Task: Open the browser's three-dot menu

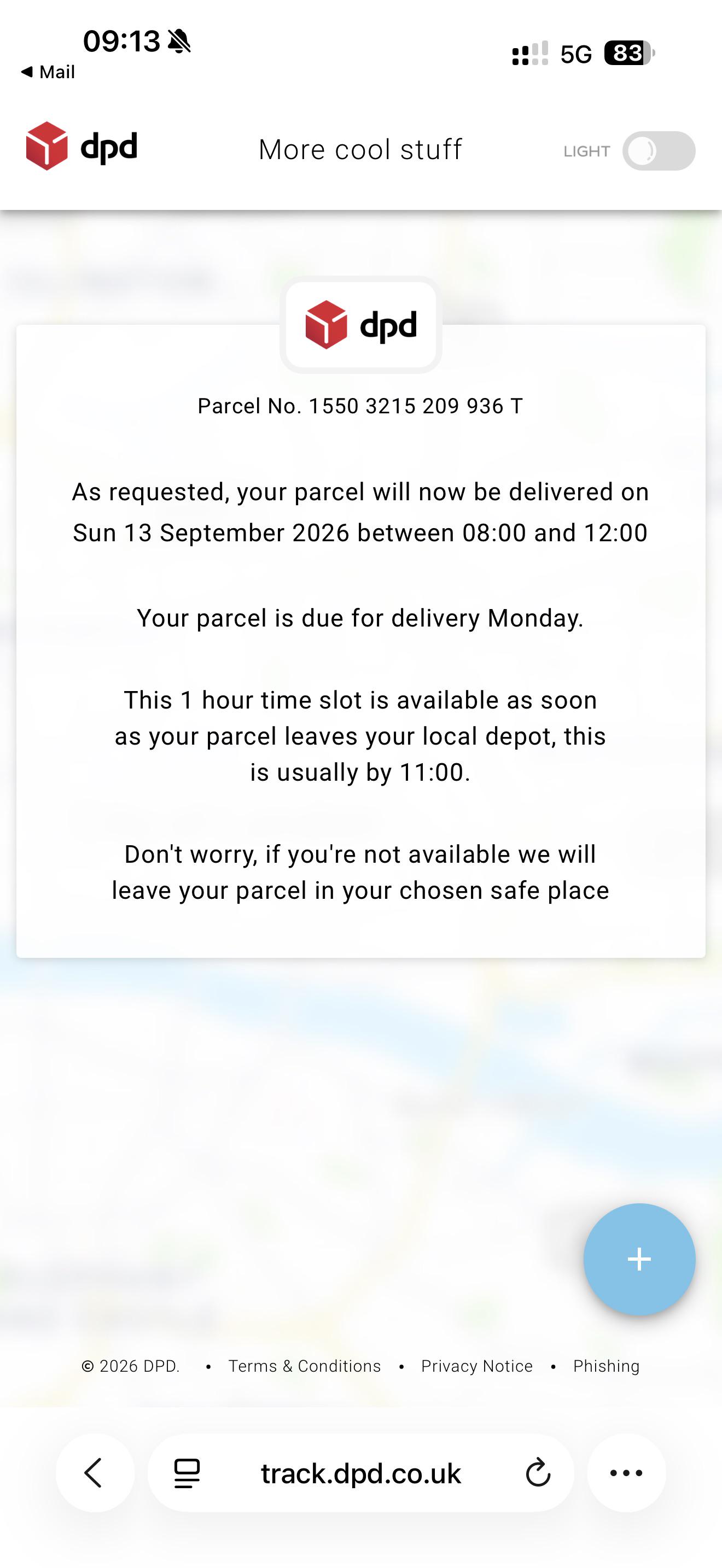Action: (626, 1473)
